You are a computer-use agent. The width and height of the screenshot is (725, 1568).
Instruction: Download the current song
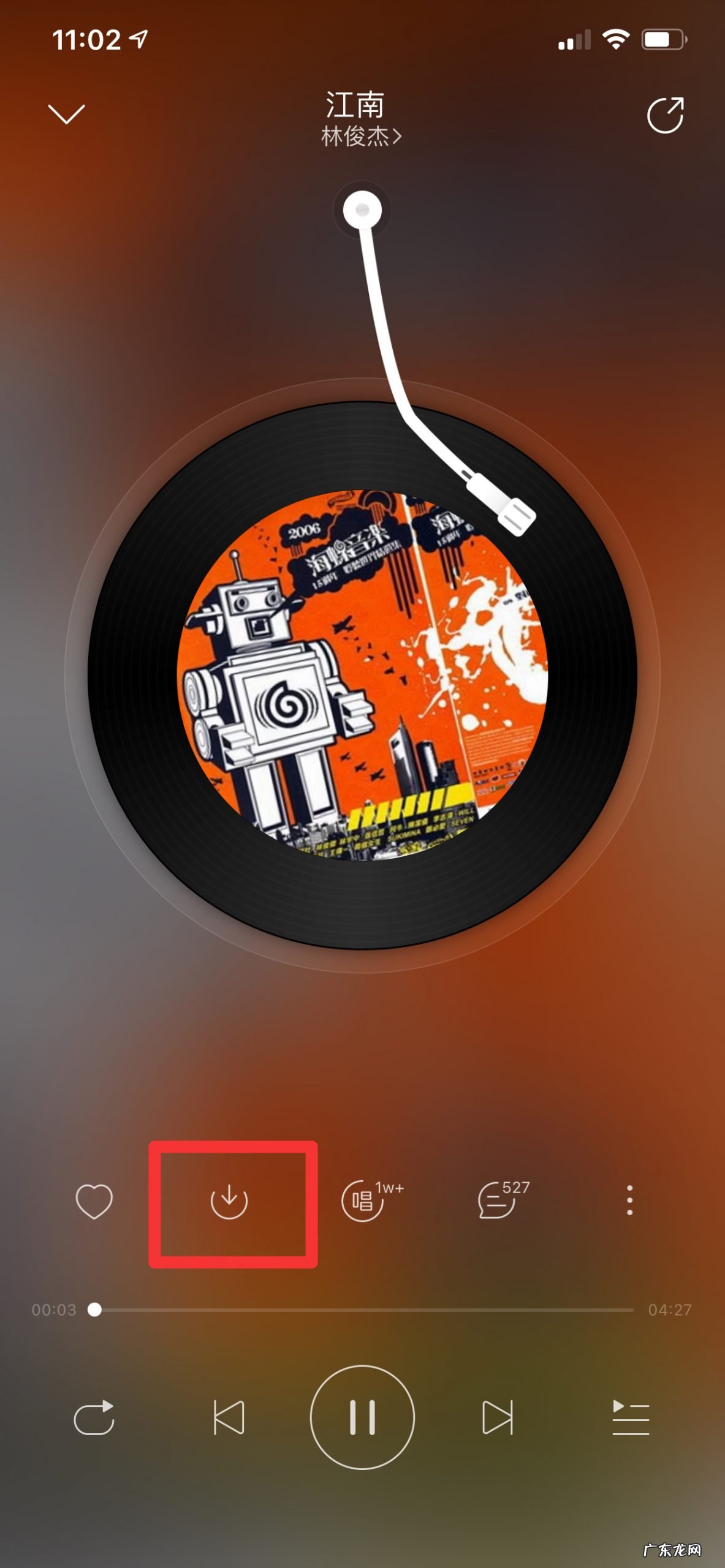pos(229,1201)
